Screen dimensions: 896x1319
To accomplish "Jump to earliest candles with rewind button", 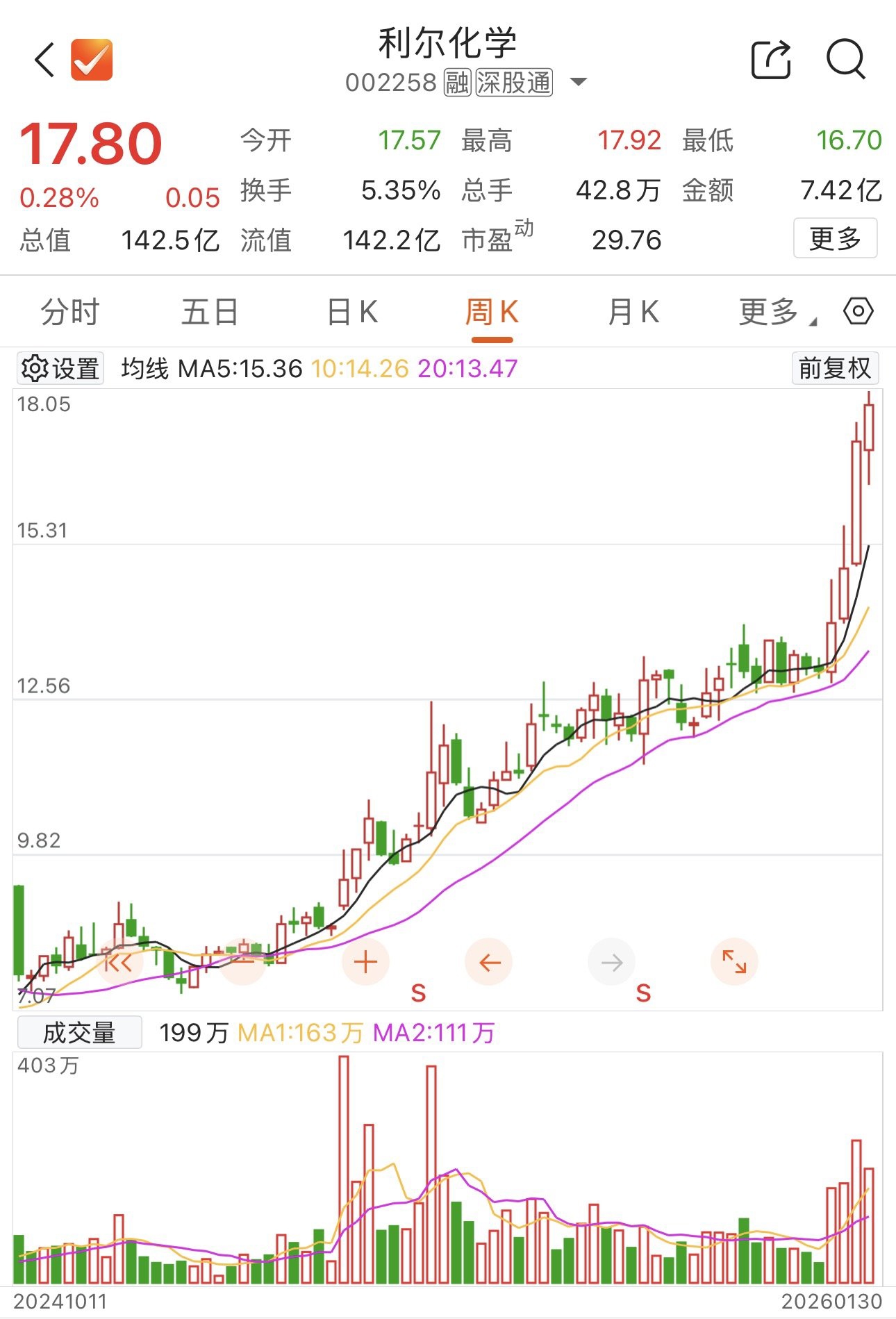I will (119, 962).
